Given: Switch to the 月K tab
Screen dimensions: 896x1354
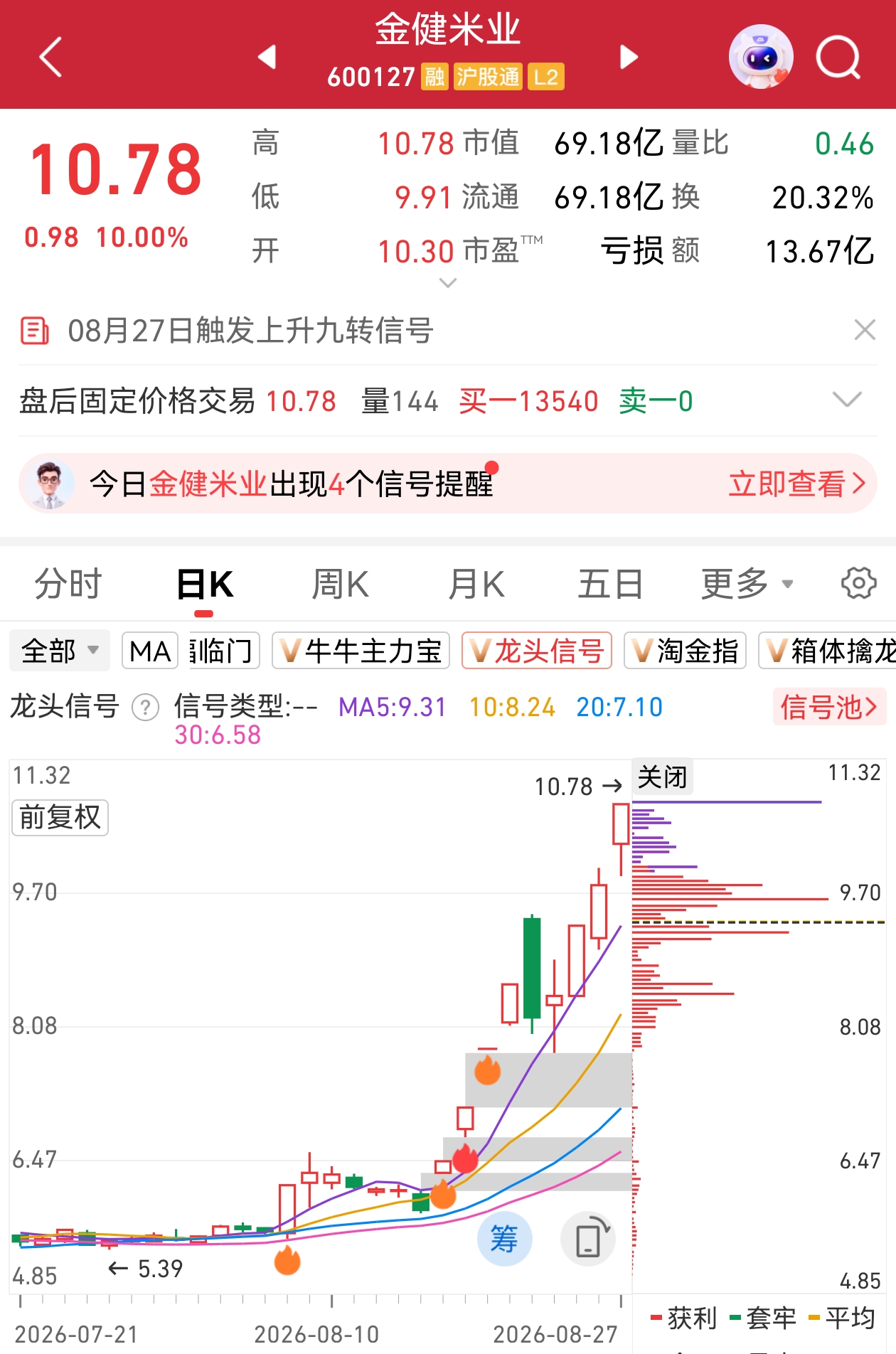Looking at the screenshot, I should point(476,585).
